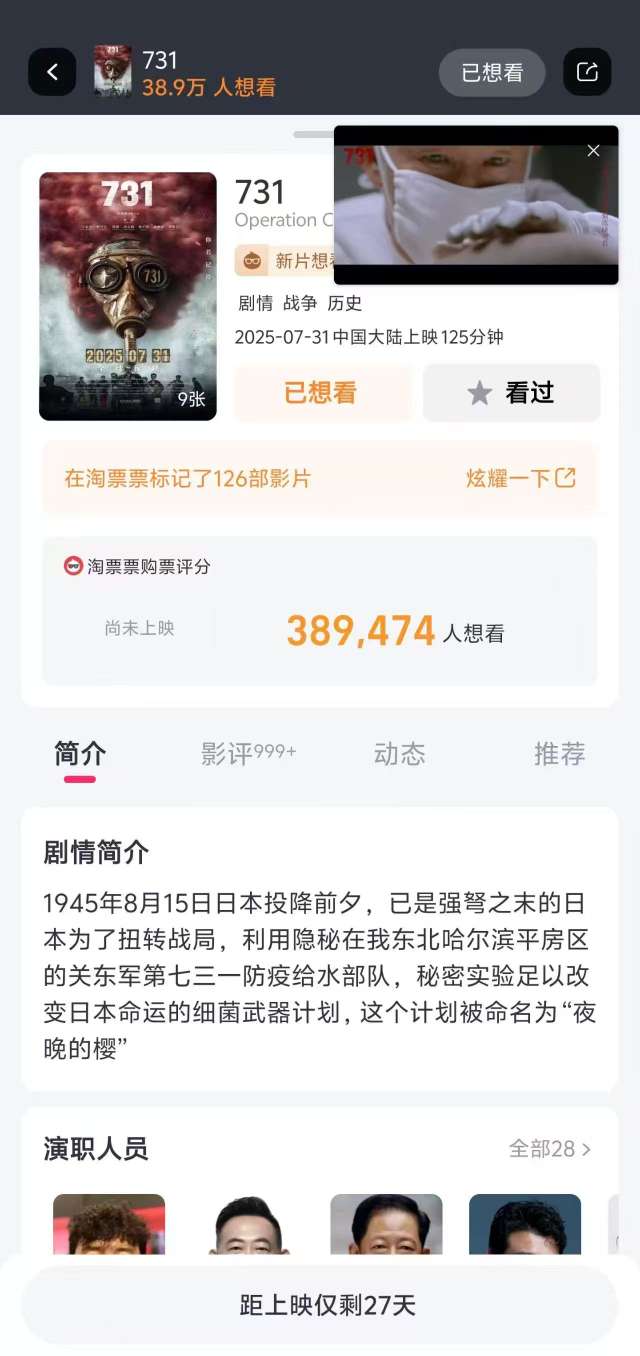The image size is (640, 1356).
Task: Go back using the back arrow
Action: pyautogui.click(x=52, y=72)
